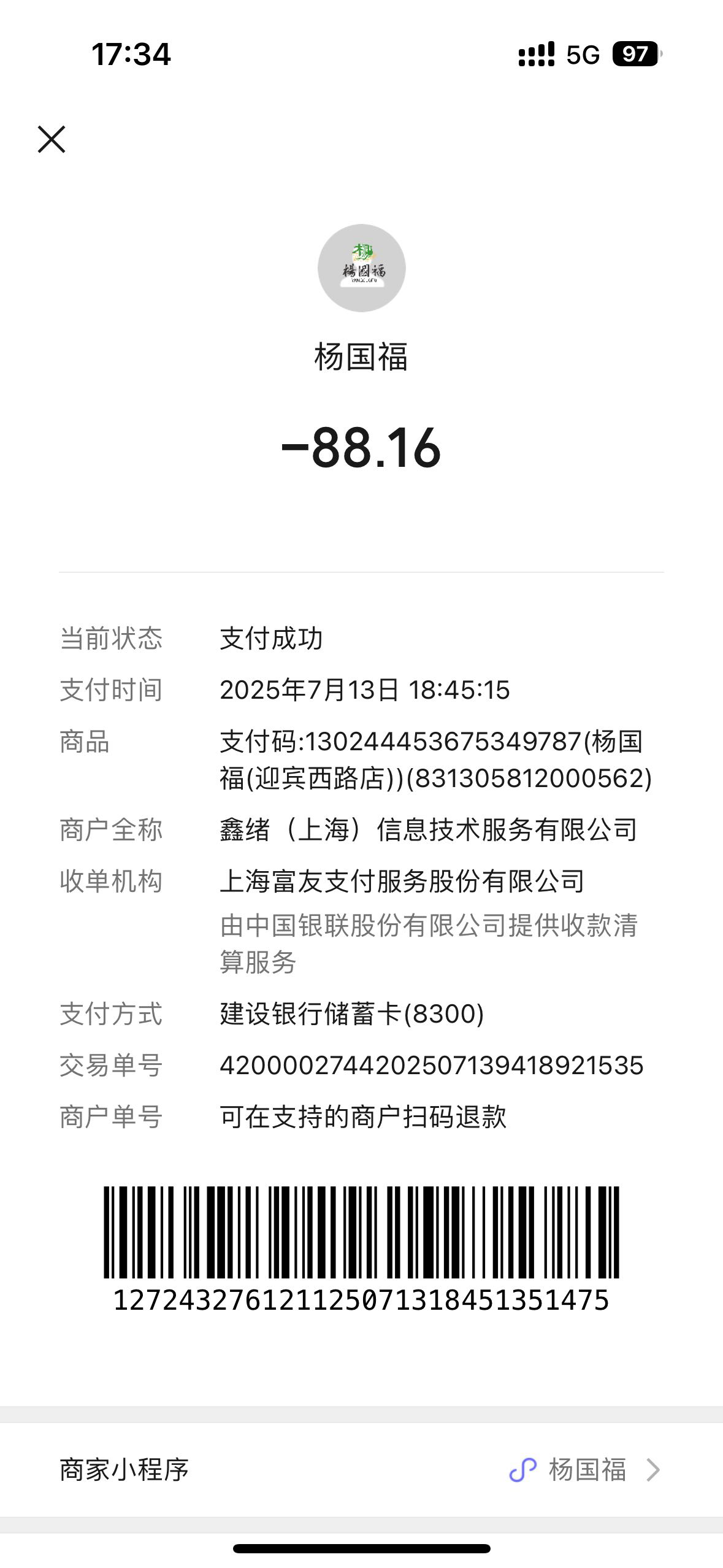Open the 商家小程序 杨国福 mini program row
The image size is (723, 1568).
[361, 1470]
